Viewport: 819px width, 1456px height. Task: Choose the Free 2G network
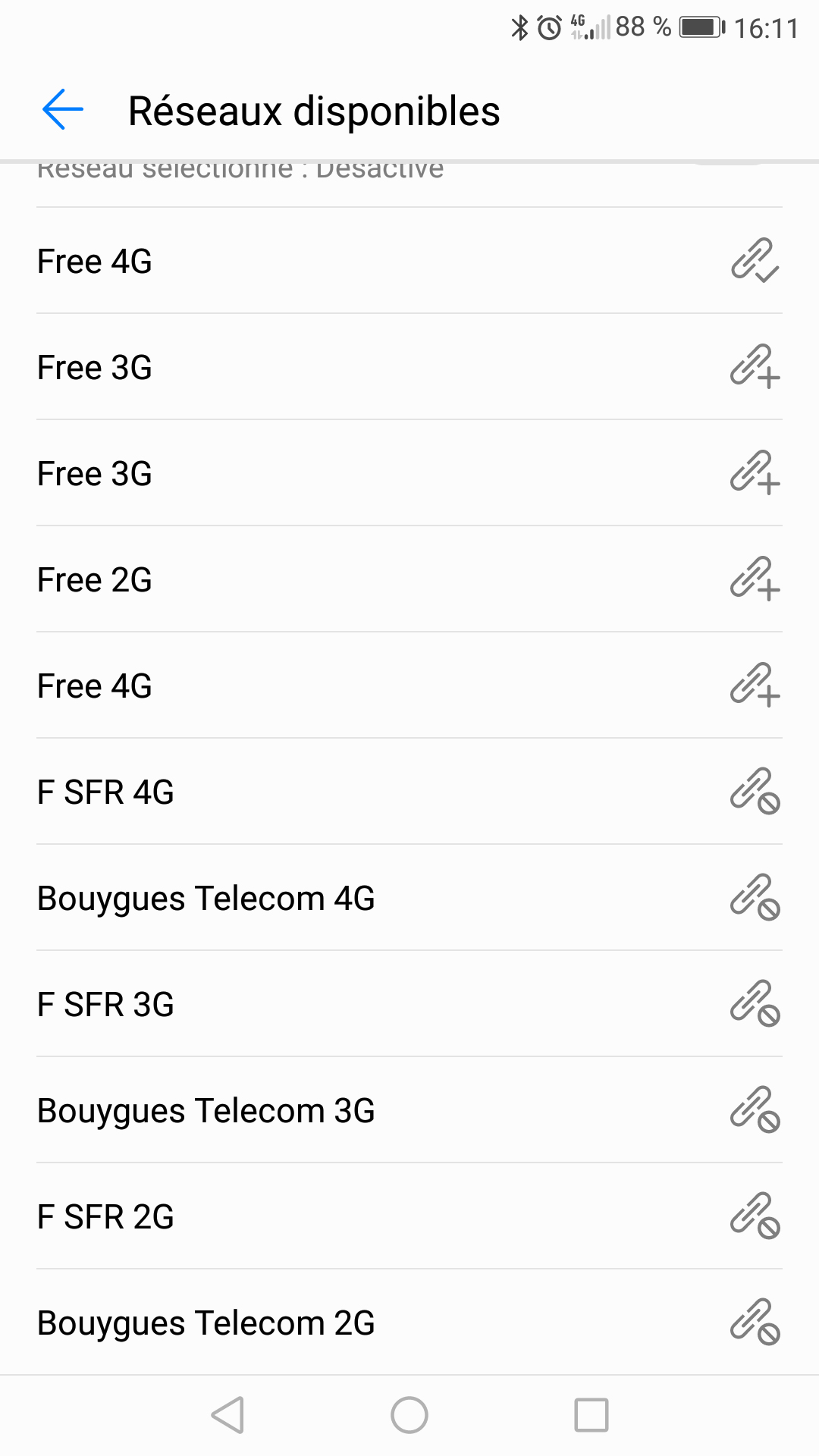409,579
